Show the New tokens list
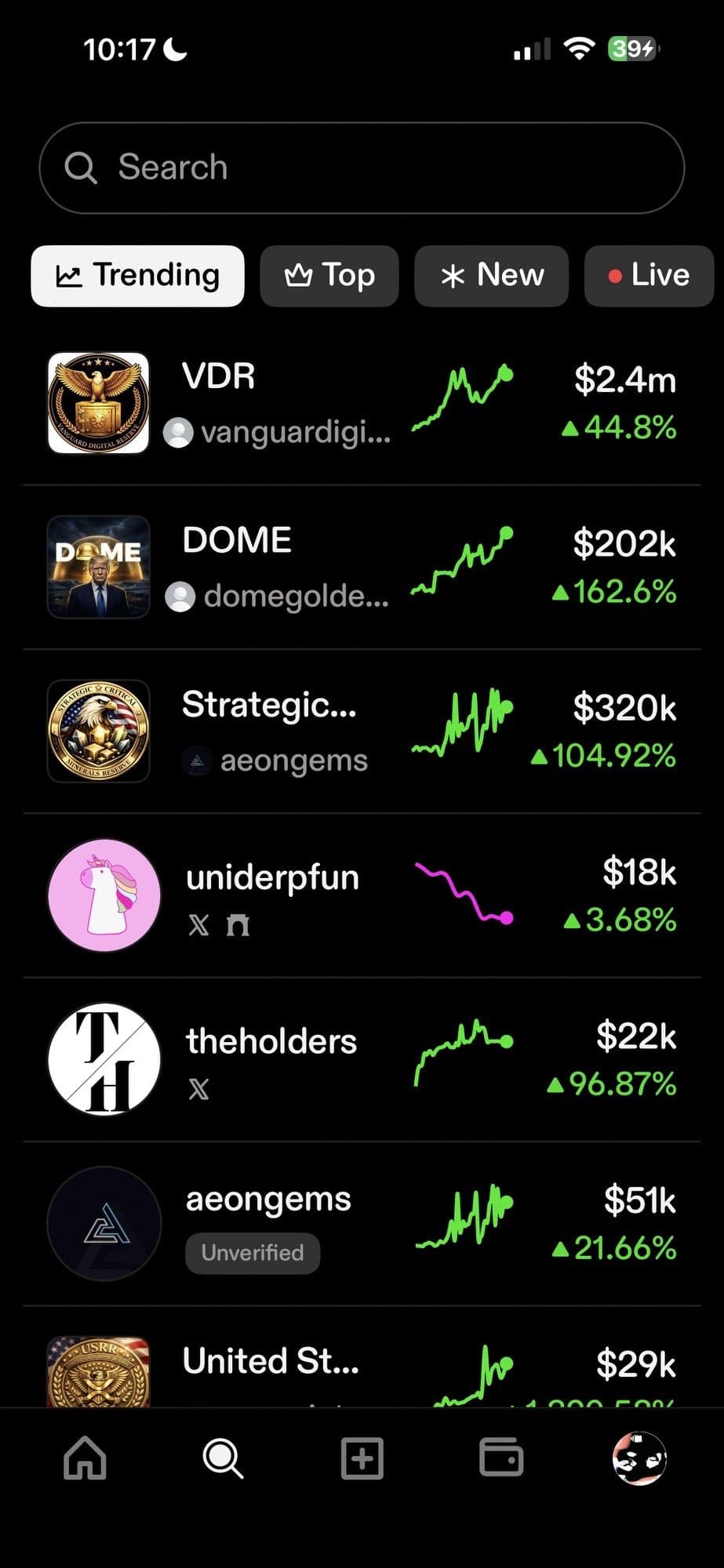The width and height of the screenshot is (724, 1568). click(x=491, y=276)
